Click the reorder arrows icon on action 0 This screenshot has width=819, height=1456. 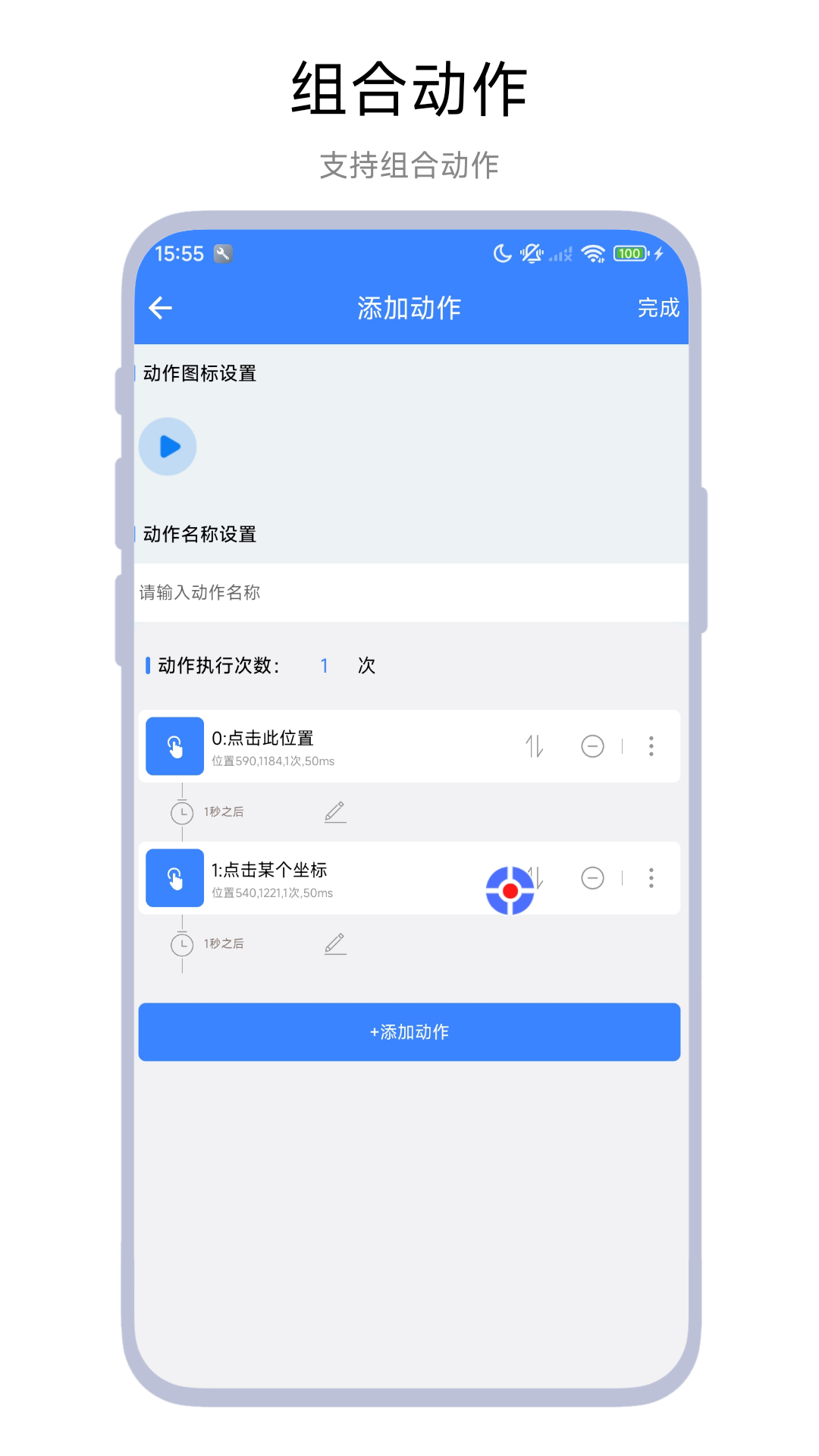[533, 746]
